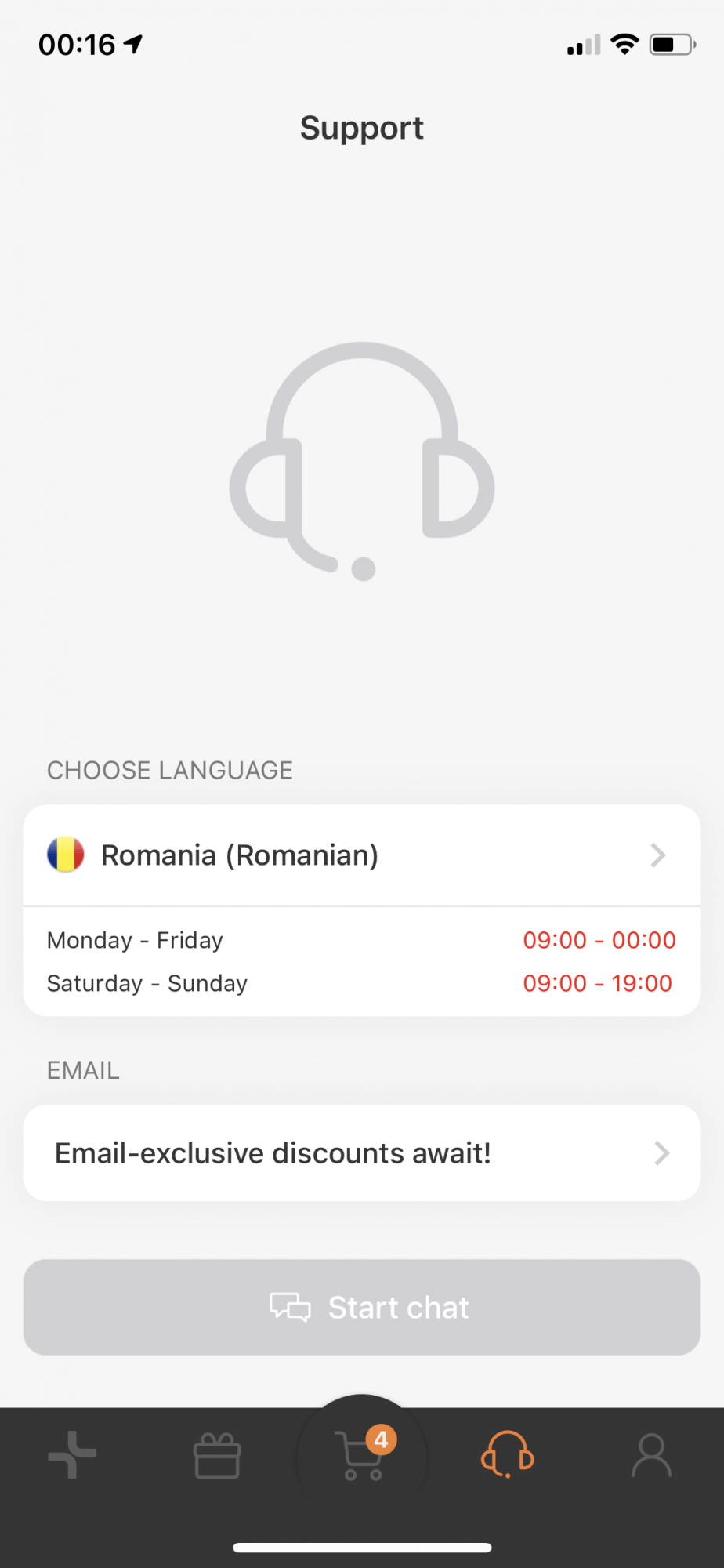Go to the profile account tab
This screenshot has height=1568, width=724.
[651, 1456]
